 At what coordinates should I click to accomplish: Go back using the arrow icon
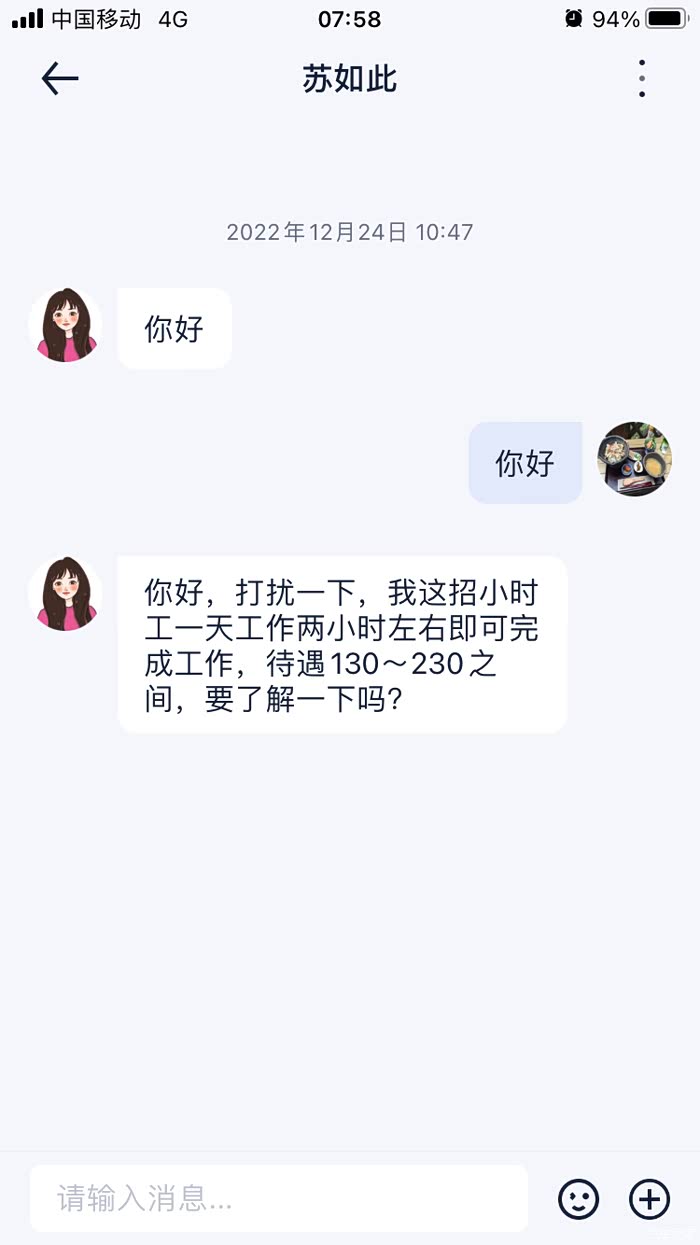[60, 79]
